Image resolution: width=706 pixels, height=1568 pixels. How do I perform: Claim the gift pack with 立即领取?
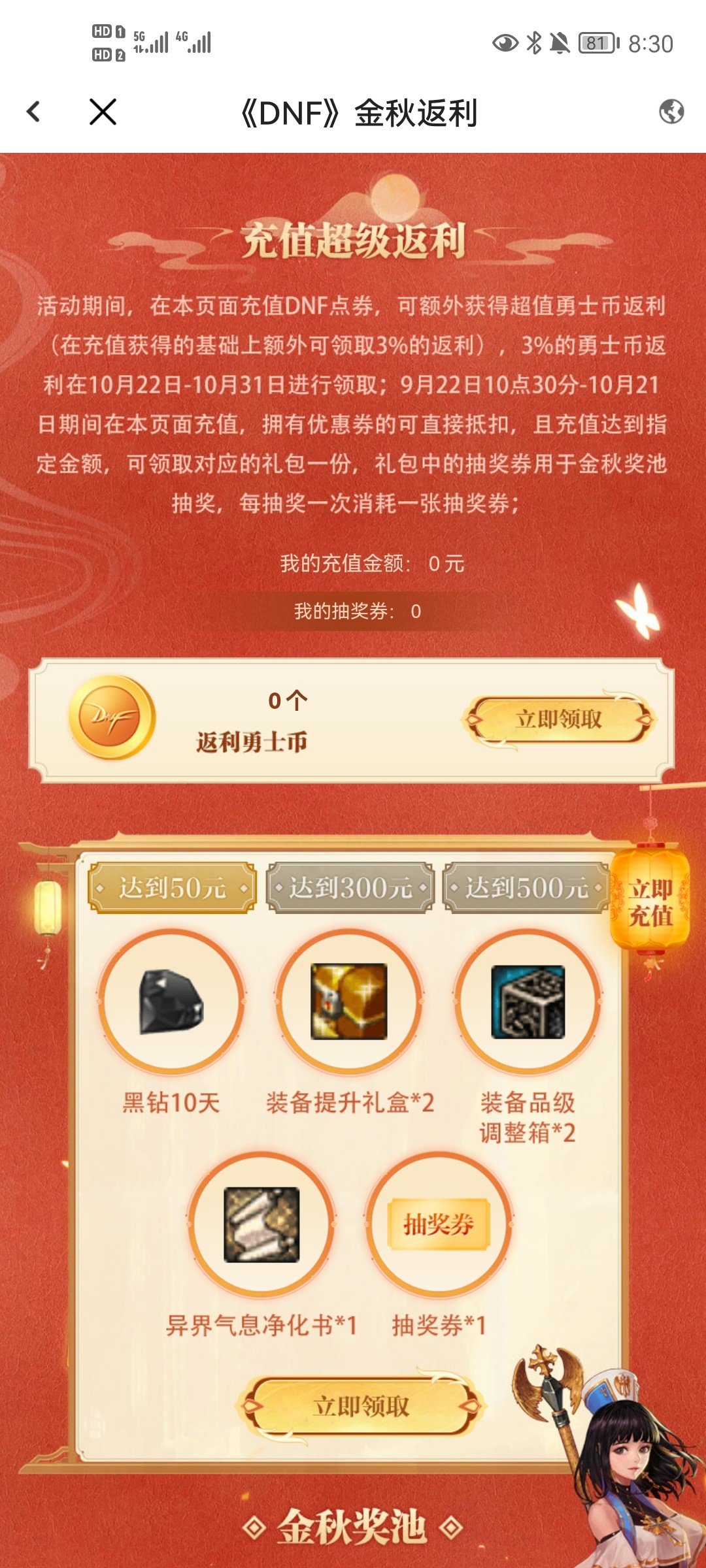click(x=361, y=1406)
